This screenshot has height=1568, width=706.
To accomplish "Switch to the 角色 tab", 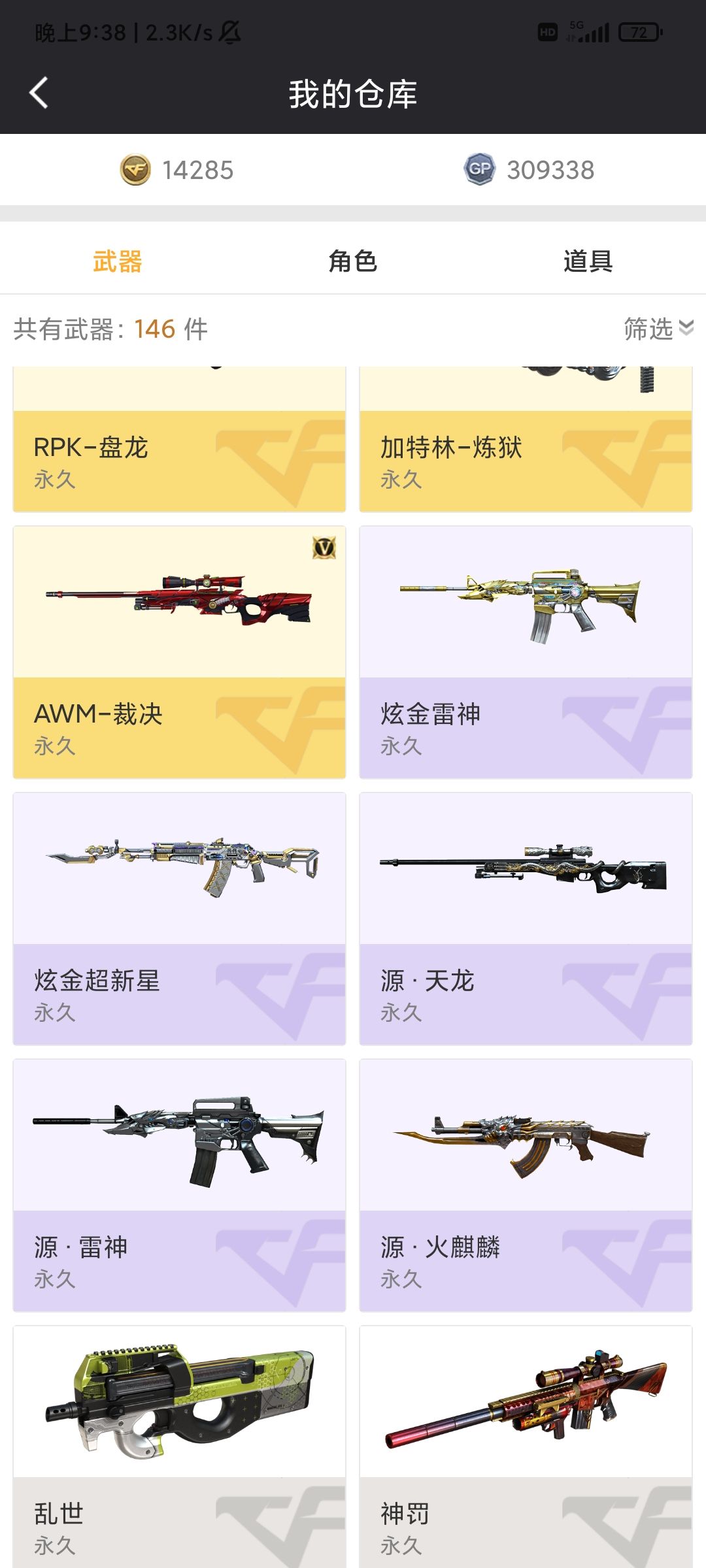I will tap(353, 261).
